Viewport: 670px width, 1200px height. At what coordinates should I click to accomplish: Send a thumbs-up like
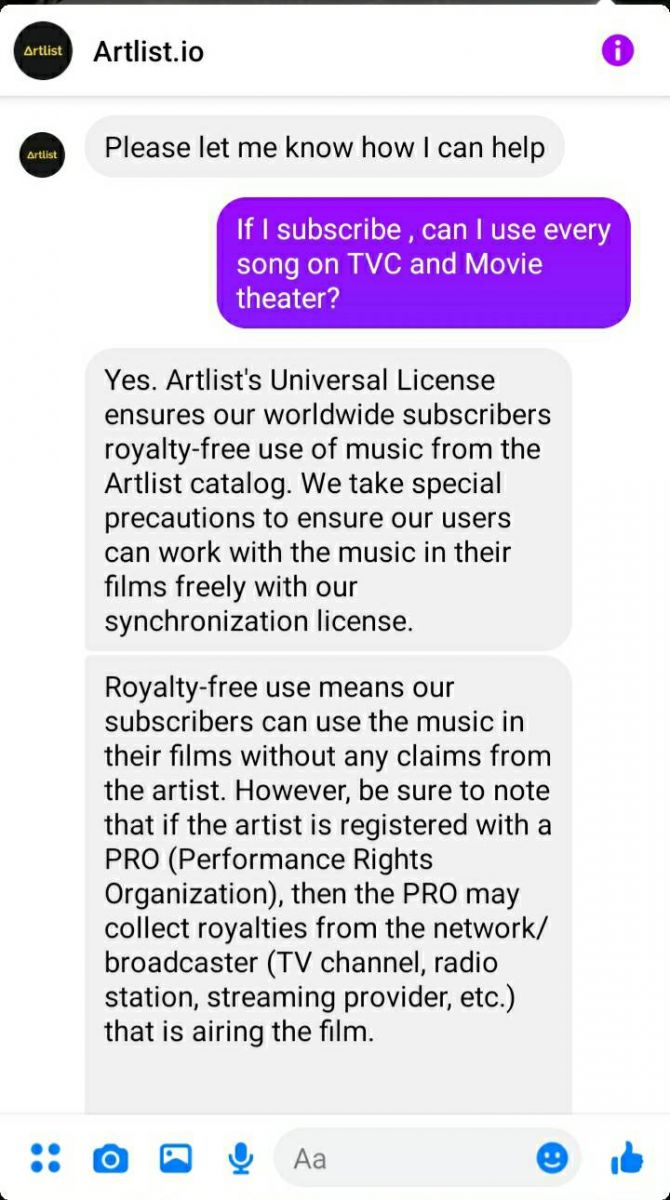point(627,1158)
